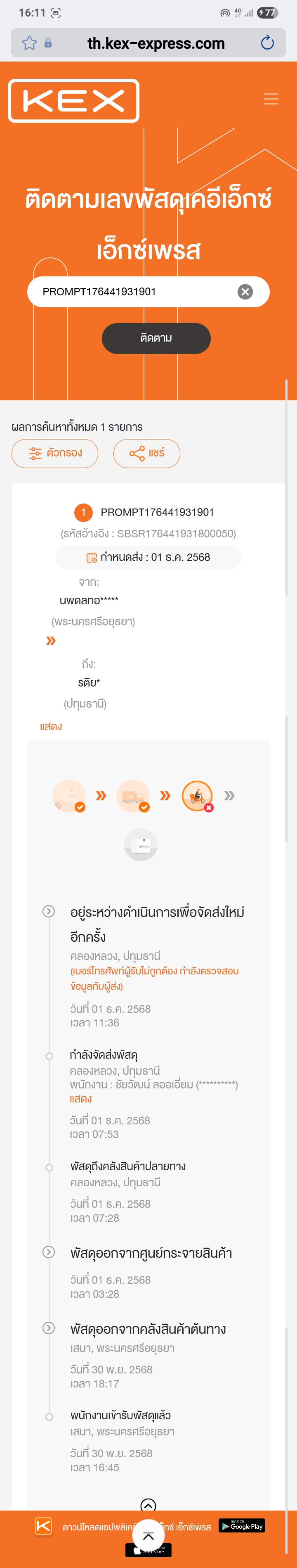The image size is (297, 1568).
Task: Tap the ติดตาม track button
Action: (x=156, y=338)
